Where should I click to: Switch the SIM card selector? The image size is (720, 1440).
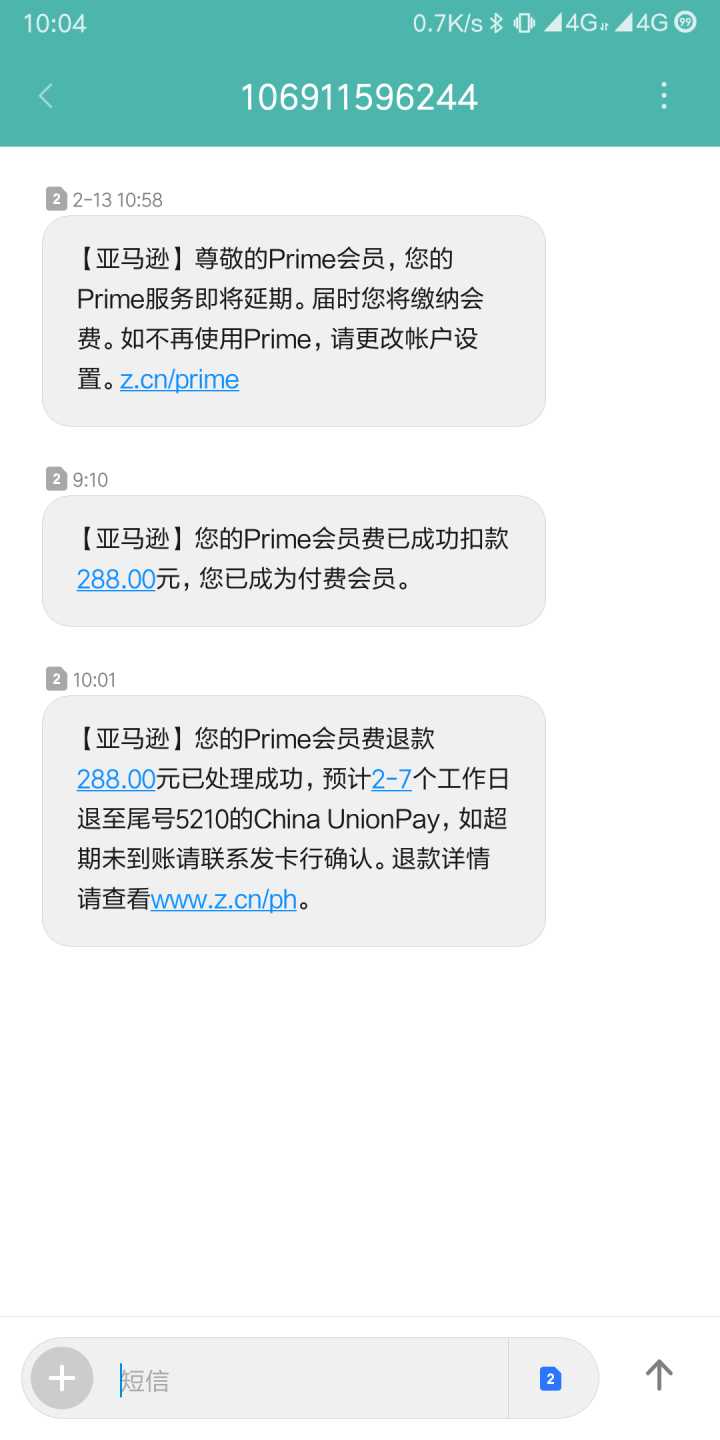[x=550, y=1379]
